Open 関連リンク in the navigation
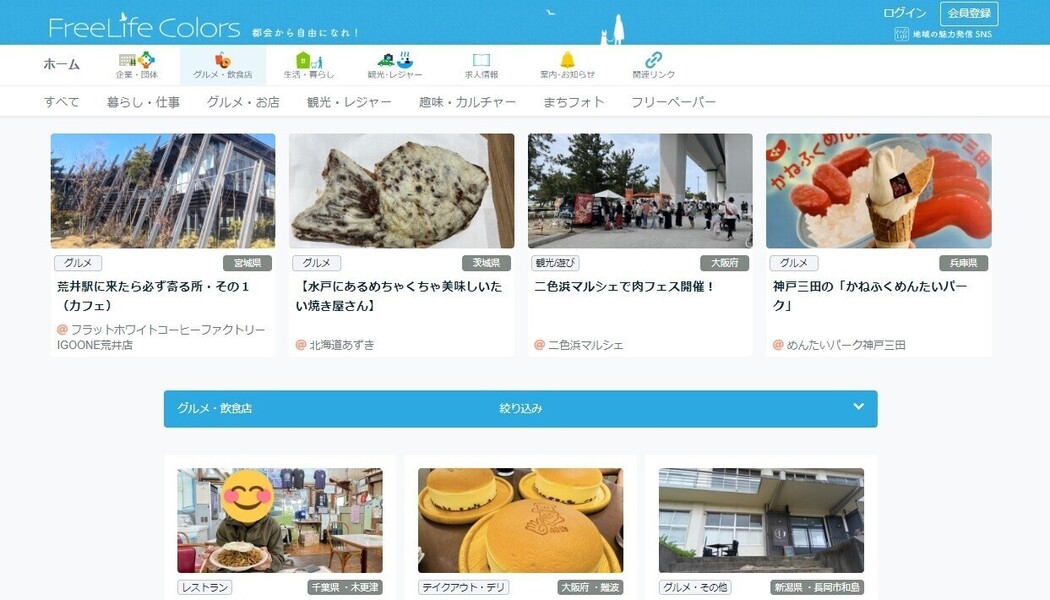The height and width of the screenshot is (600, 1050). coord(653,66)
